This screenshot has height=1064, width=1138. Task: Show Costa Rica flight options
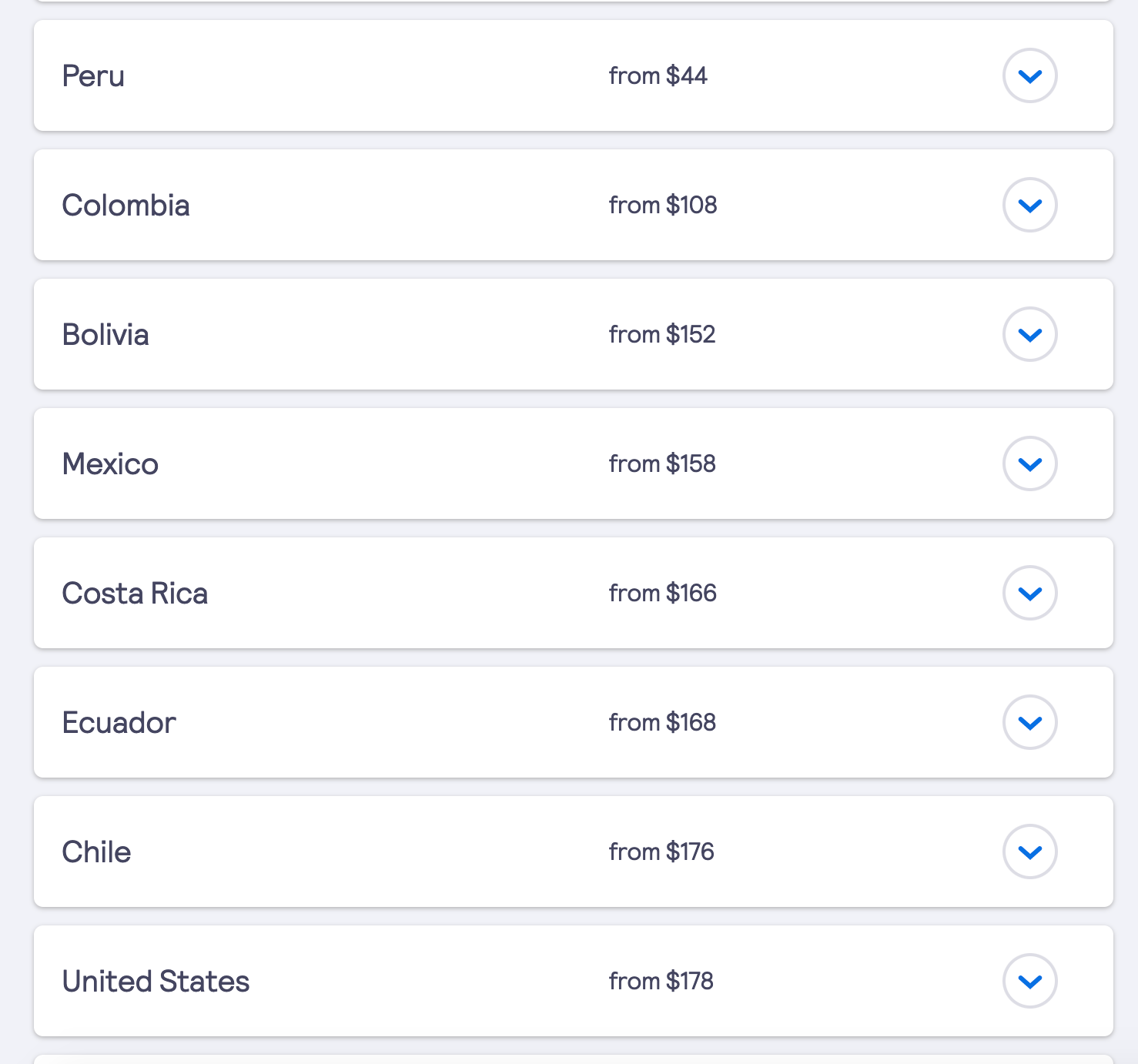coord(1029,593)
